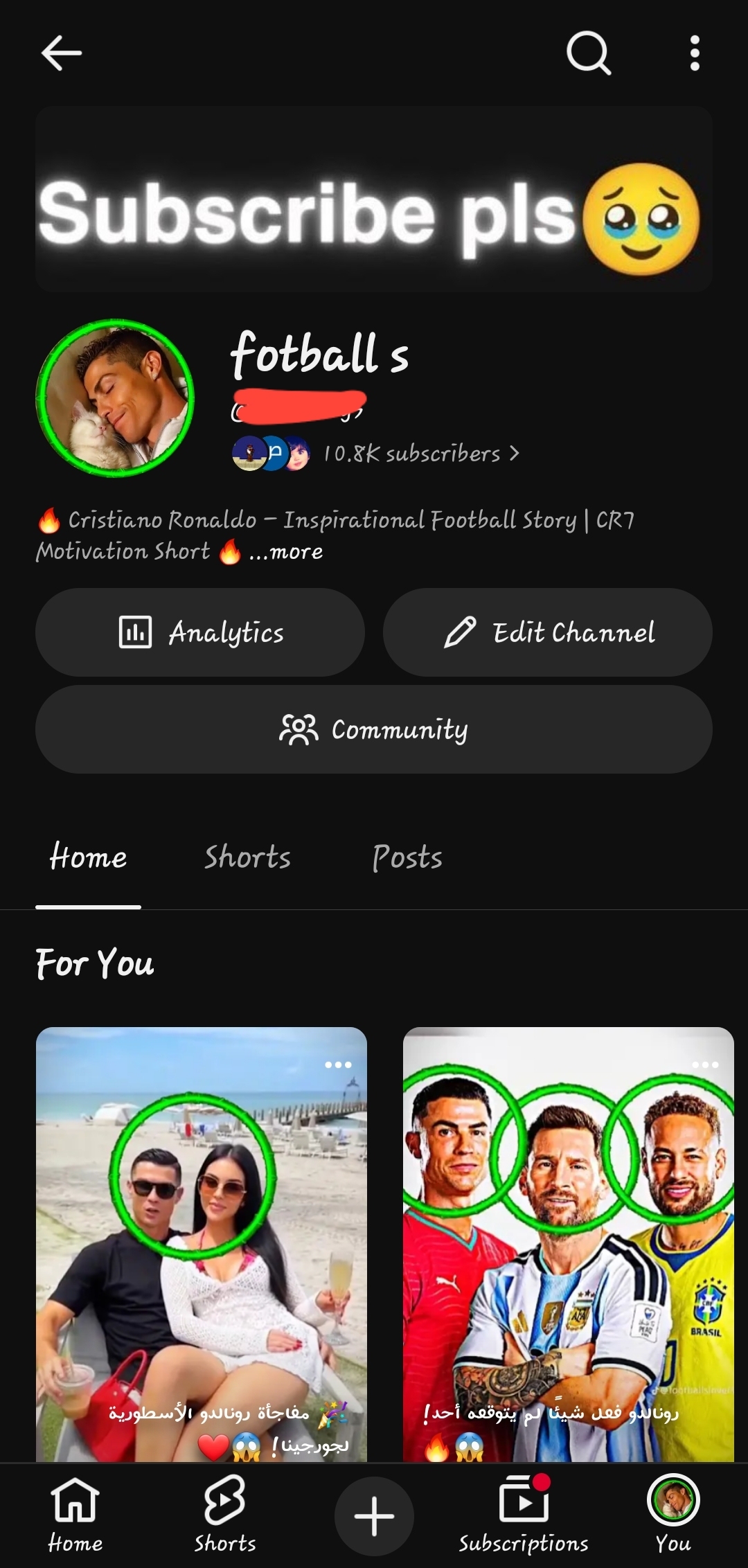
Task: Switch to the Posts channel tab
Action: (x=407, y=857)
